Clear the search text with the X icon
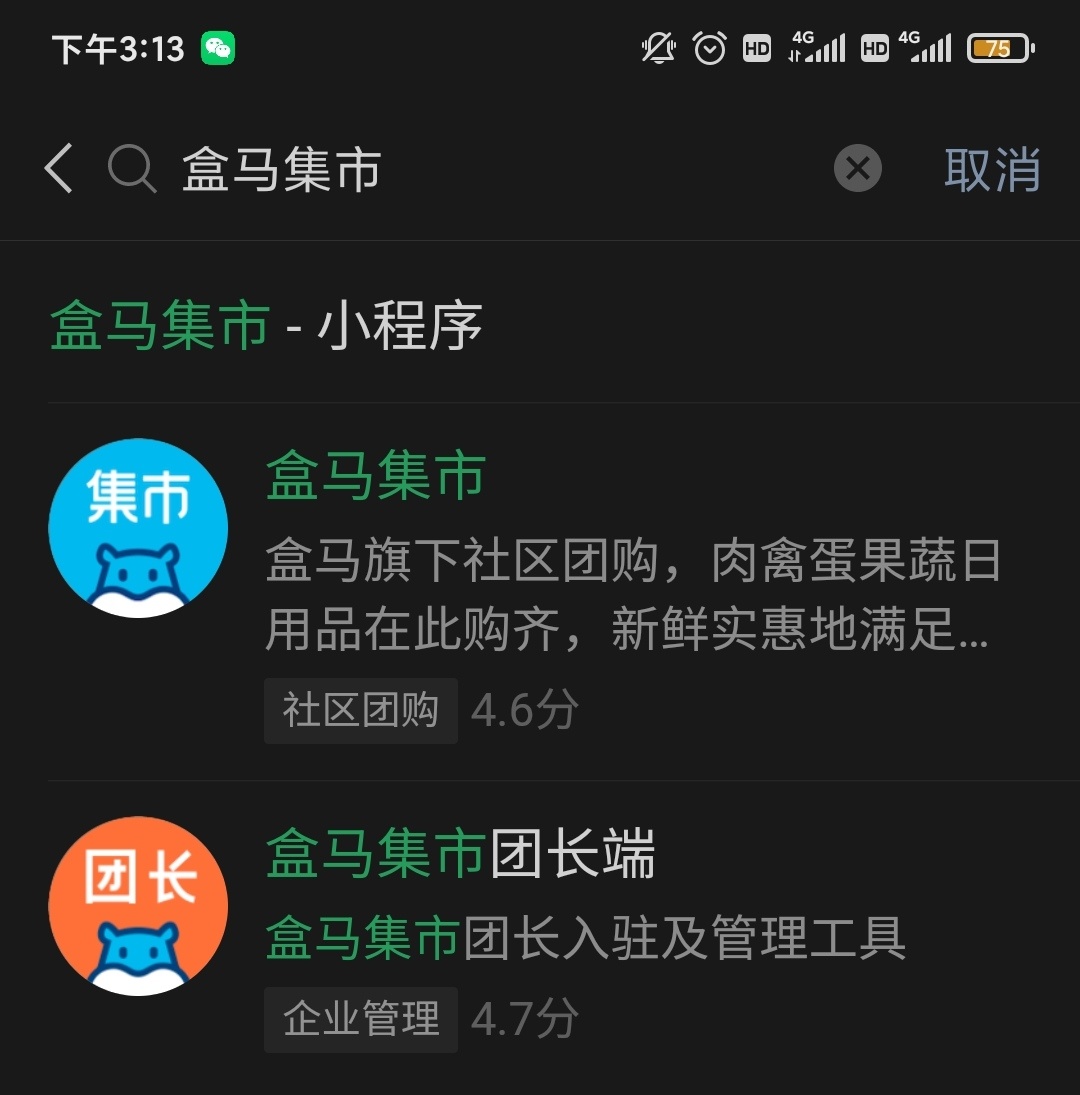Viewport: 1080px width, 1095px height. click(857, 168)
